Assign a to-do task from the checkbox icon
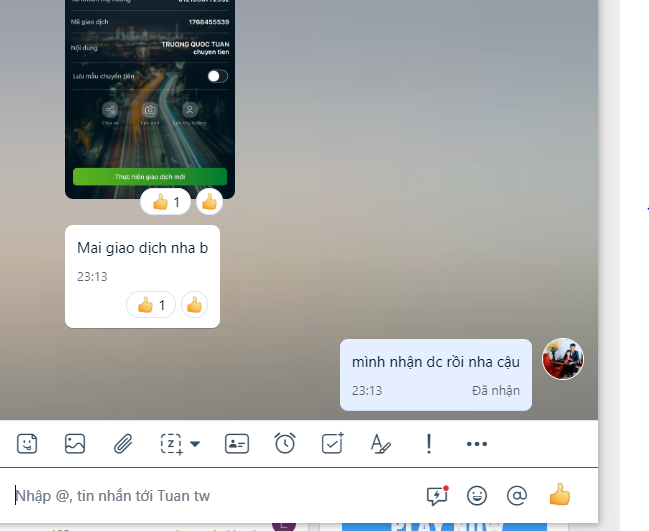 tap(333, 443)
